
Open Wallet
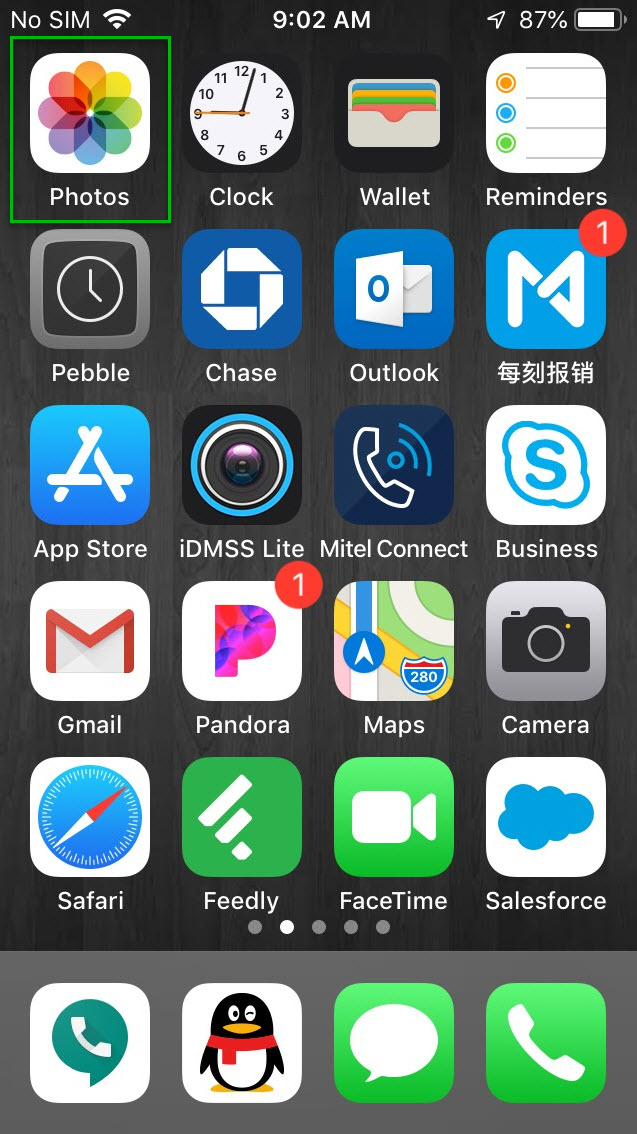394,113
